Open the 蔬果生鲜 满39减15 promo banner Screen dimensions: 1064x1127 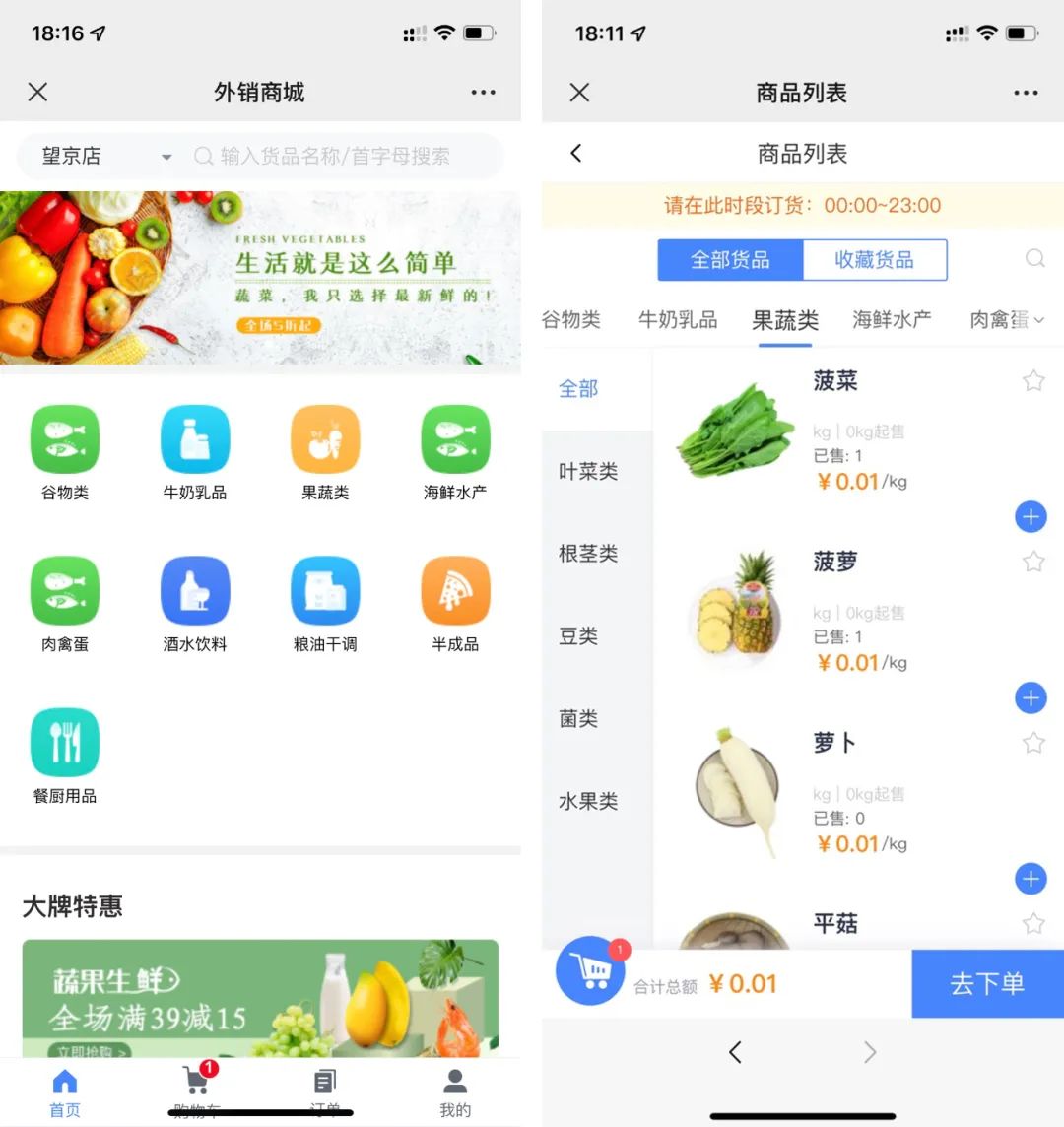pyautogui.click(x=260, y=997)
